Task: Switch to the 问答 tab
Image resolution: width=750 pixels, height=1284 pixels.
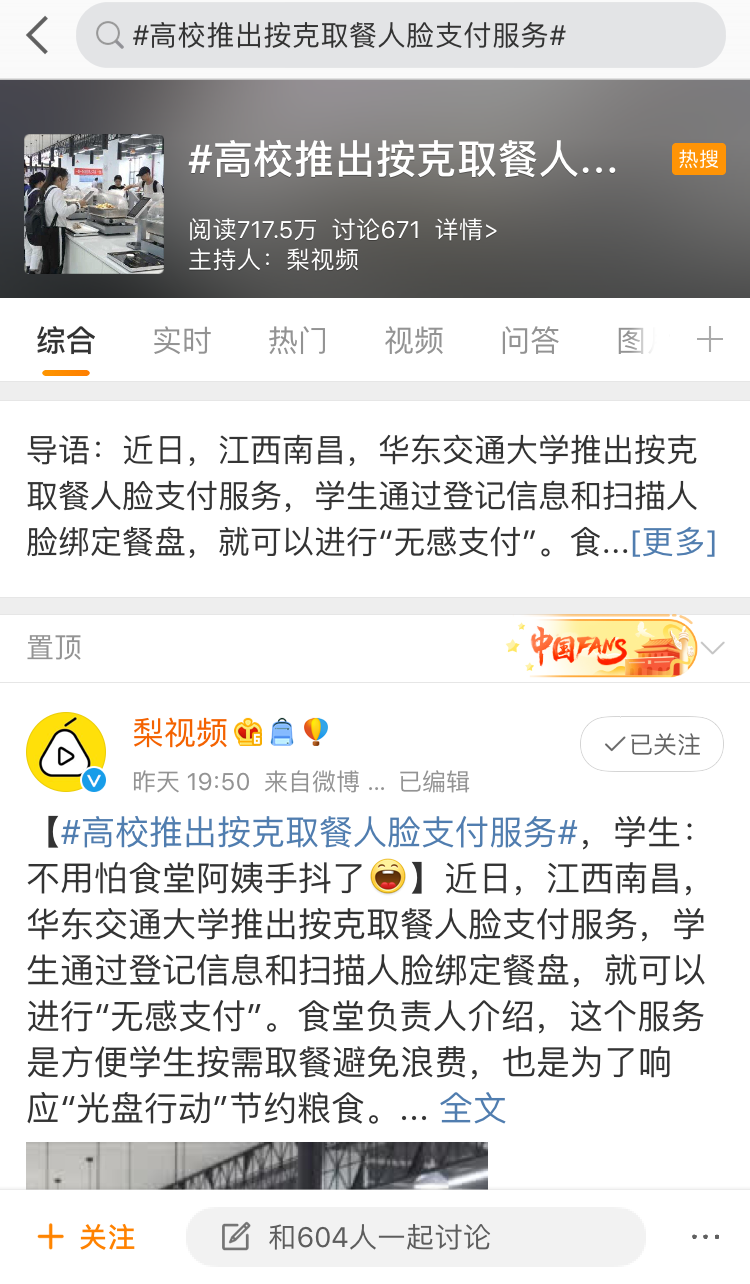Action: (529, 341)
